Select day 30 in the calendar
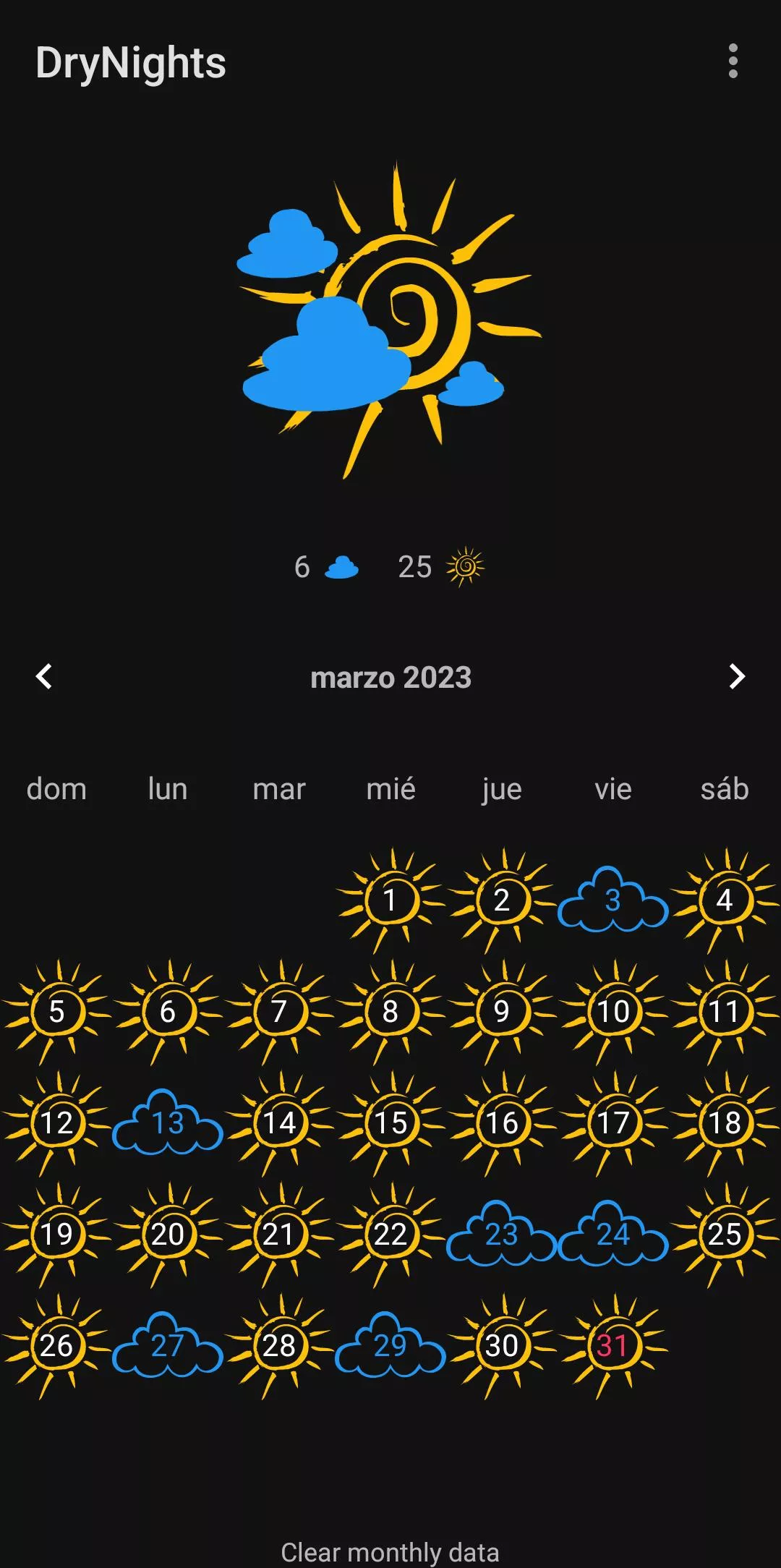 tap(501, 1345)
